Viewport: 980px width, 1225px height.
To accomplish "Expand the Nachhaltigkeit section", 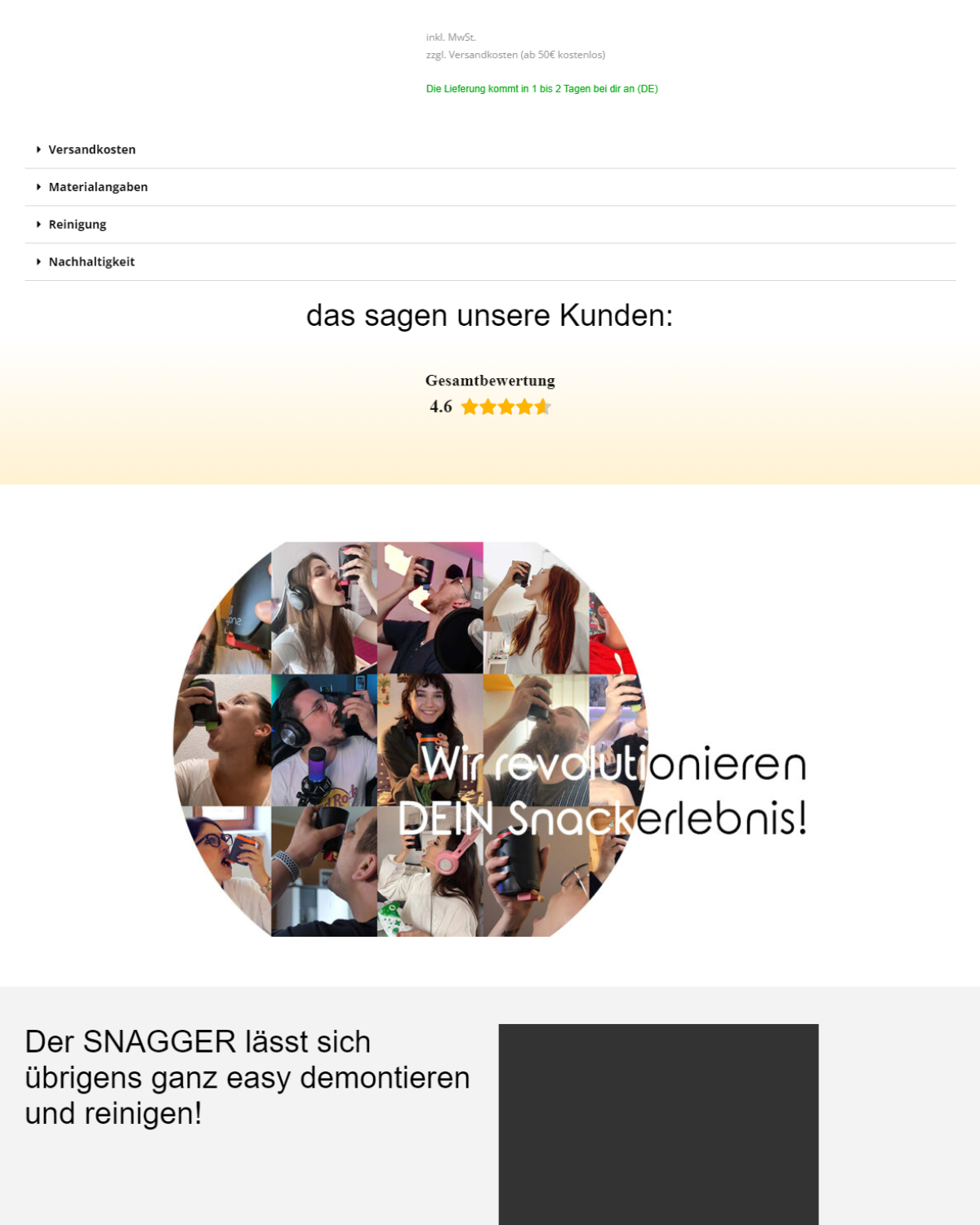I will point(91,262).
